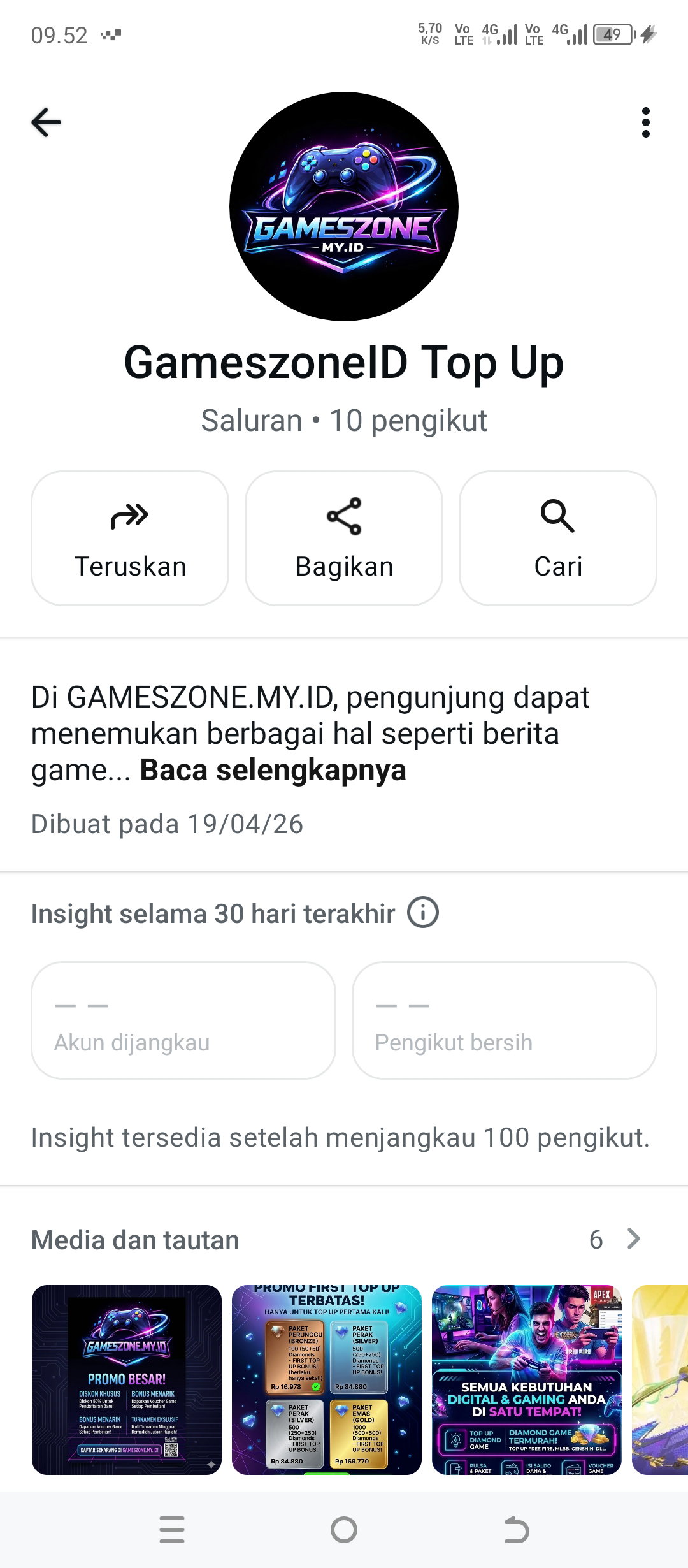
Task: Open the channel profile picture
Action: click(344, 207)
